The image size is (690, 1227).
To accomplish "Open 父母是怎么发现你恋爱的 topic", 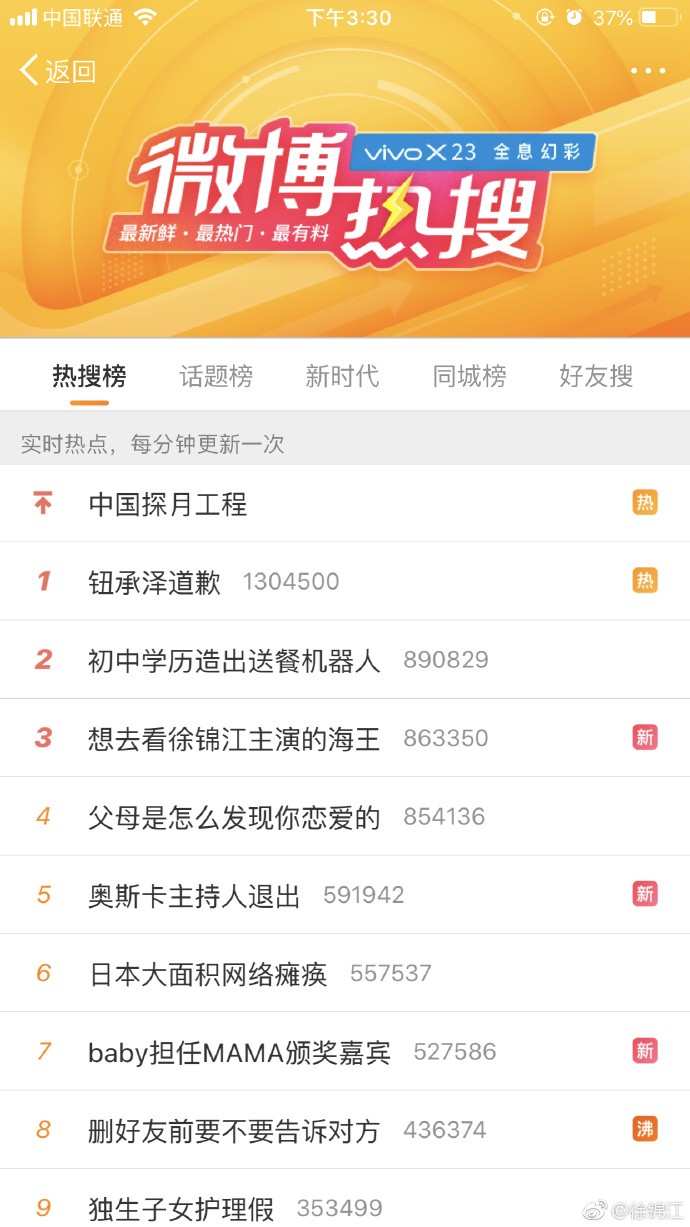I will (x=234, y=817).
